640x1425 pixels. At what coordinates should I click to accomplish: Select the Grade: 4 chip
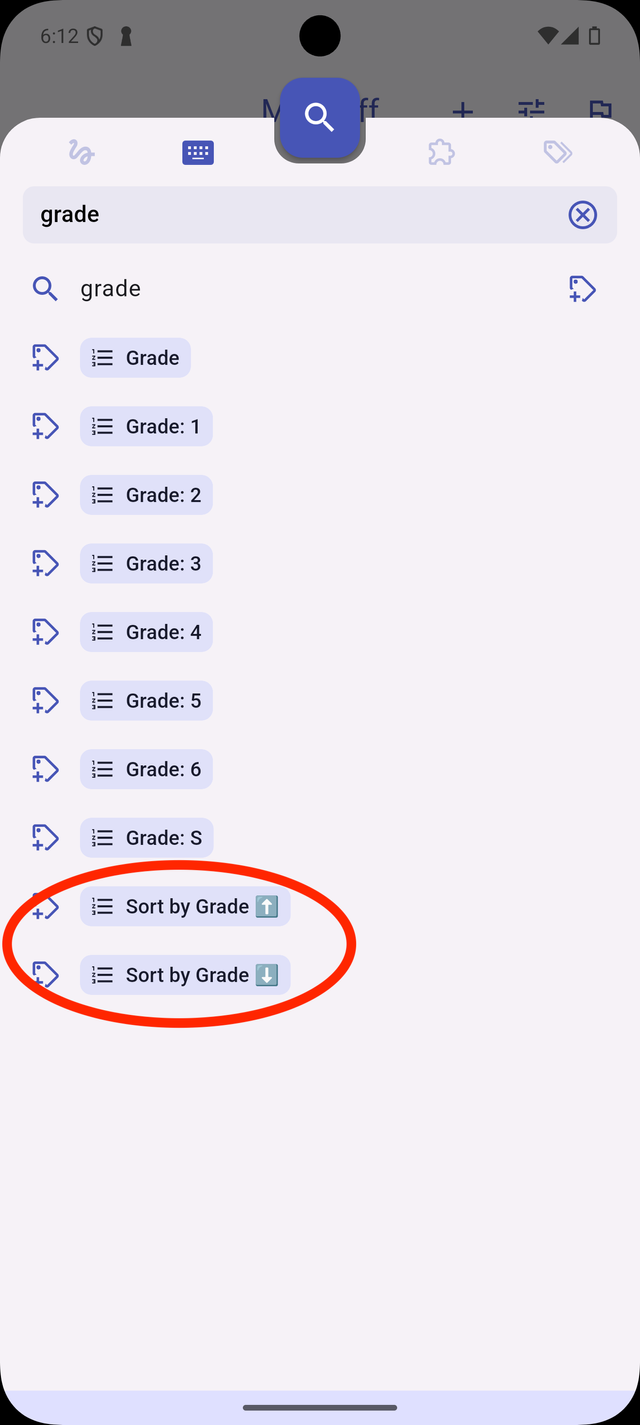[x=147, y=632]
